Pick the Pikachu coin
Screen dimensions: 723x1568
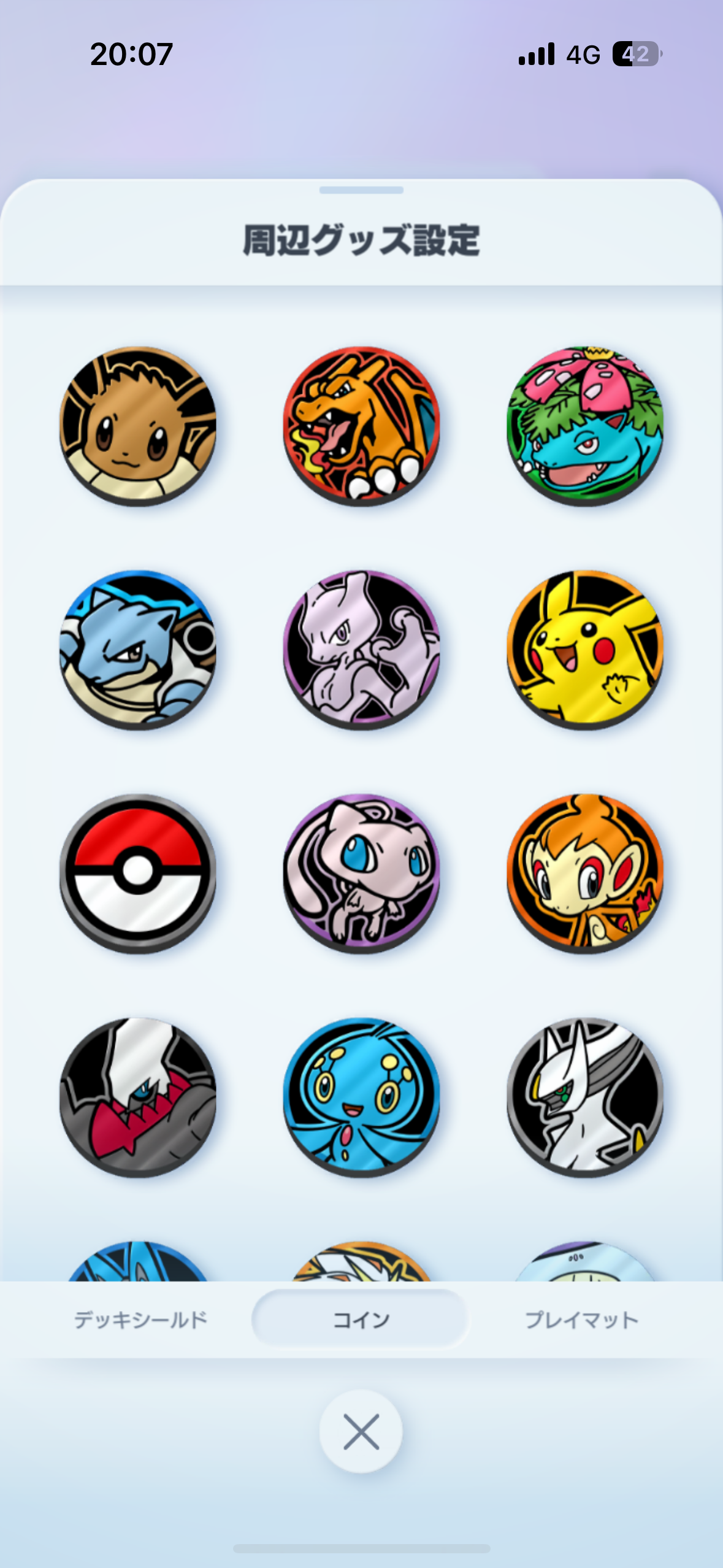point(585,649)
